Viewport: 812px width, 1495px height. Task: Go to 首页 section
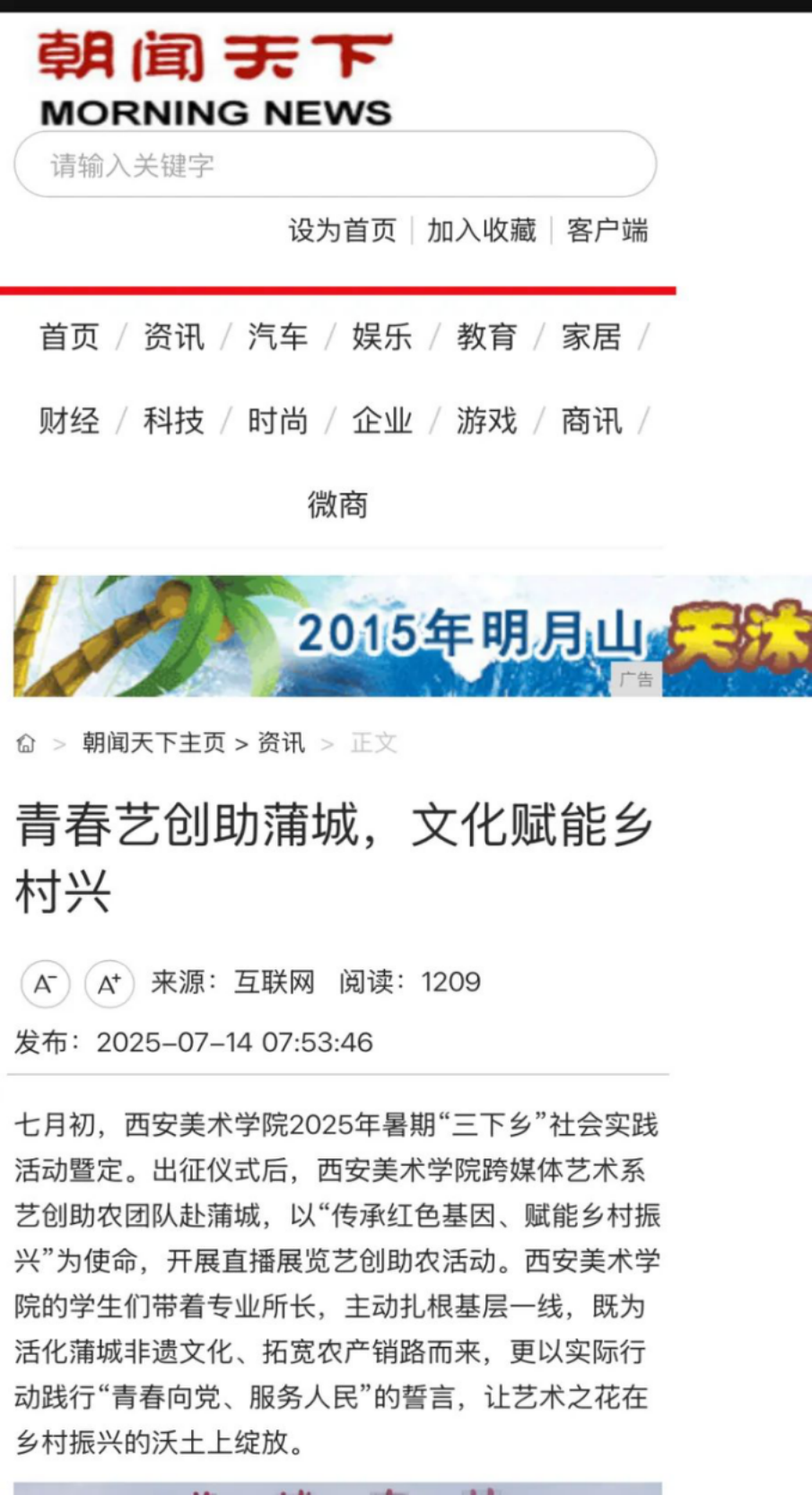[x=69, y=337]
